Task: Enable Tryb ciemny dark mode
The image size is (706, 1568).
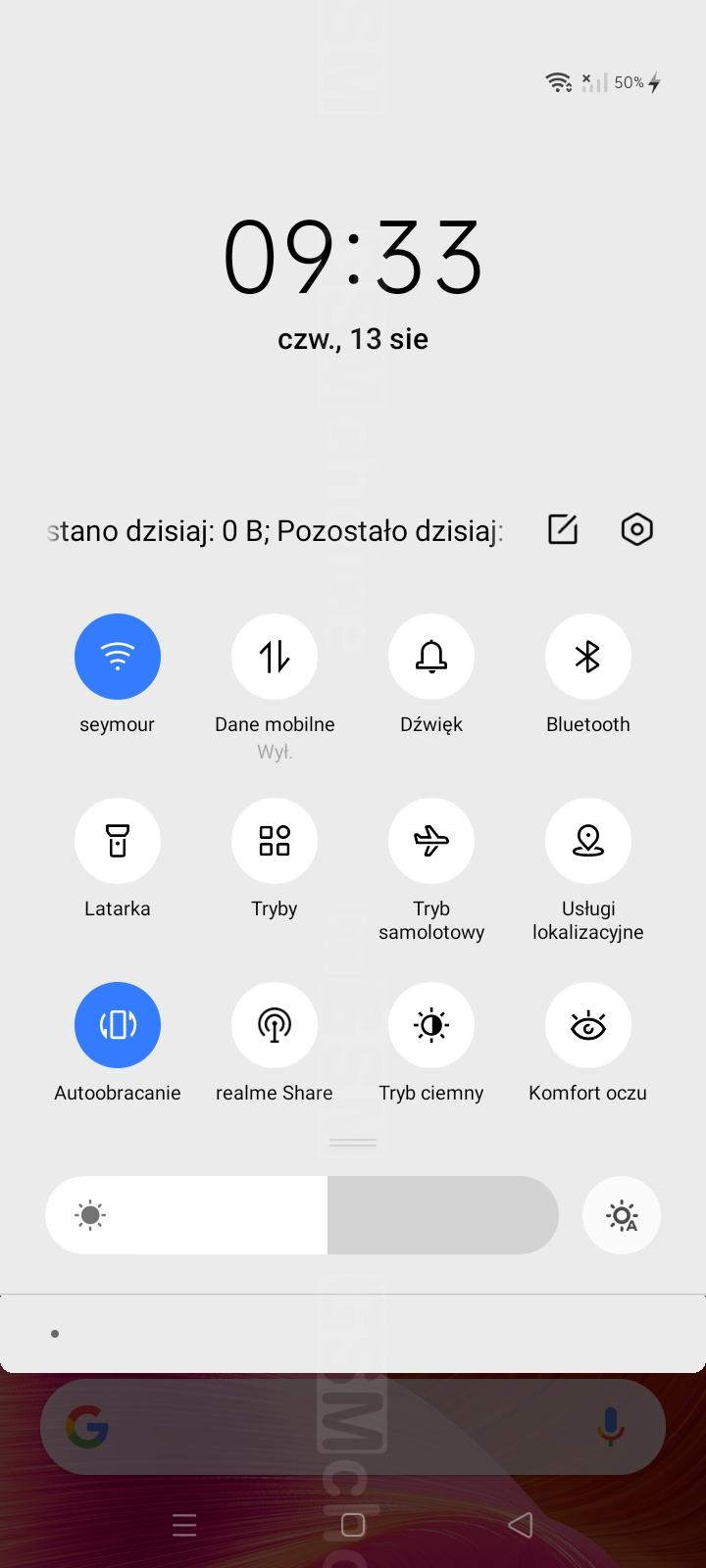Action: (431, 1025)
